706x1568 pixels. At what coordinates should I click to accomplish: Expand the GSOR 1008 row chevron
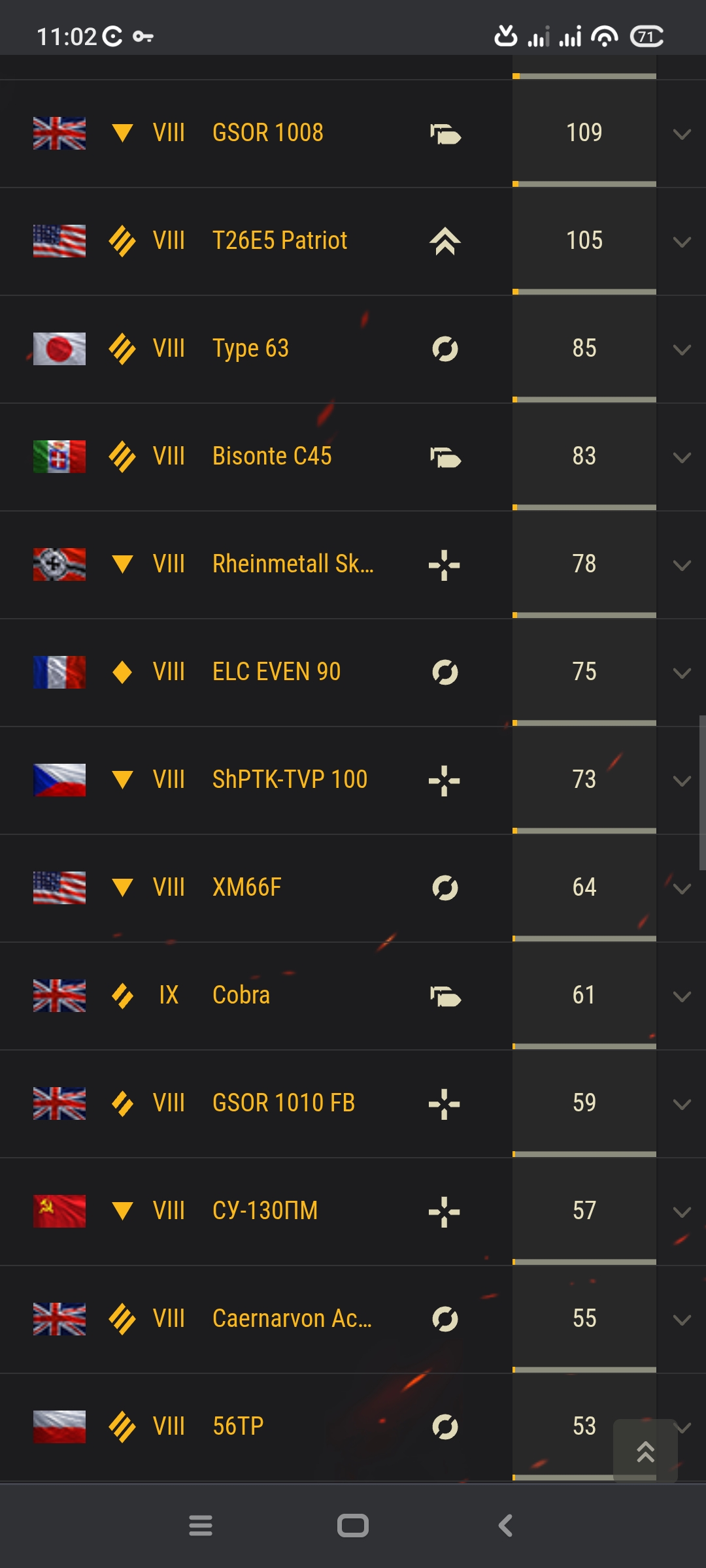click(682, 135)
